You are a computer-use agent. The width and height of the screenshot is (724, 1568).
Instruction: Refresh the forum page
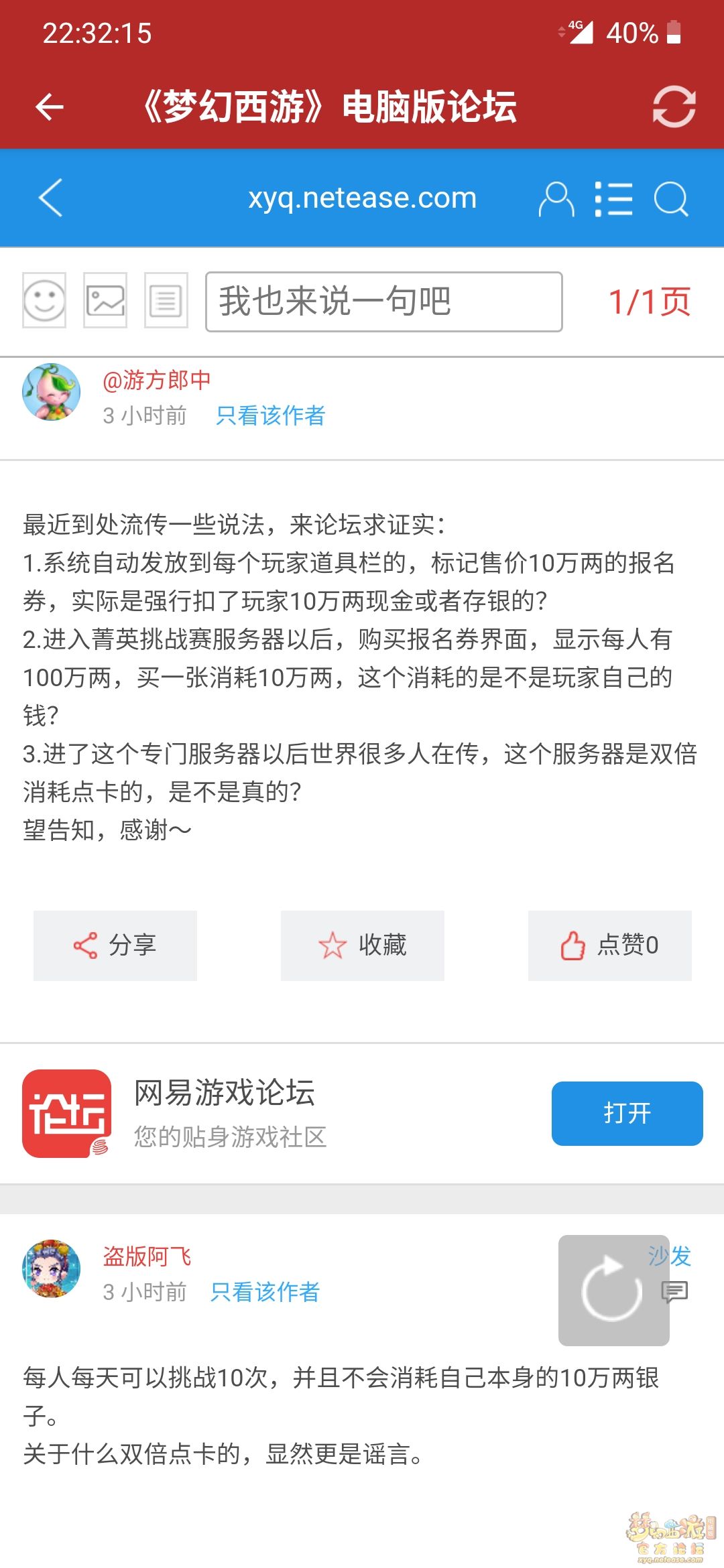click(674, 107)
